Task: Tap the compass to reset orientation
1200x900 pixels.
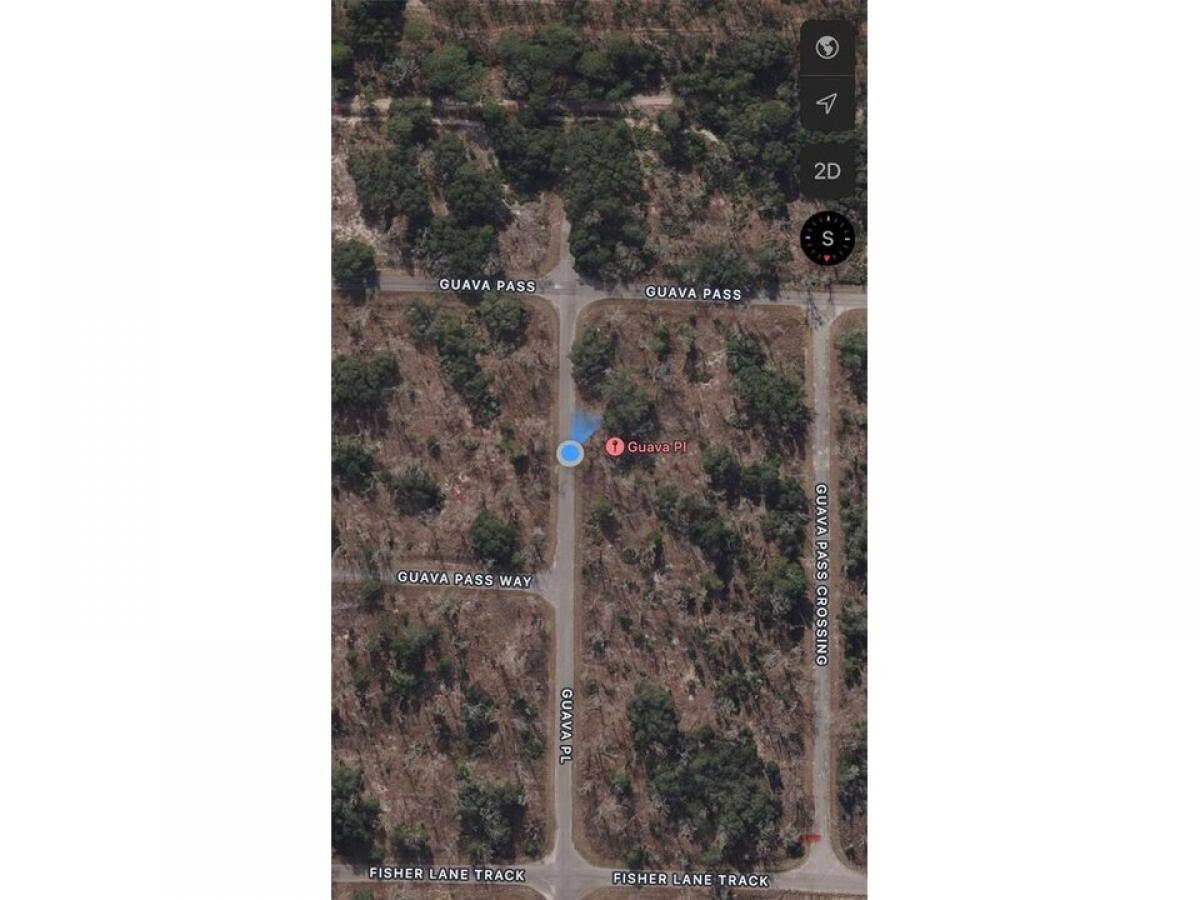Action: (827, 238)
